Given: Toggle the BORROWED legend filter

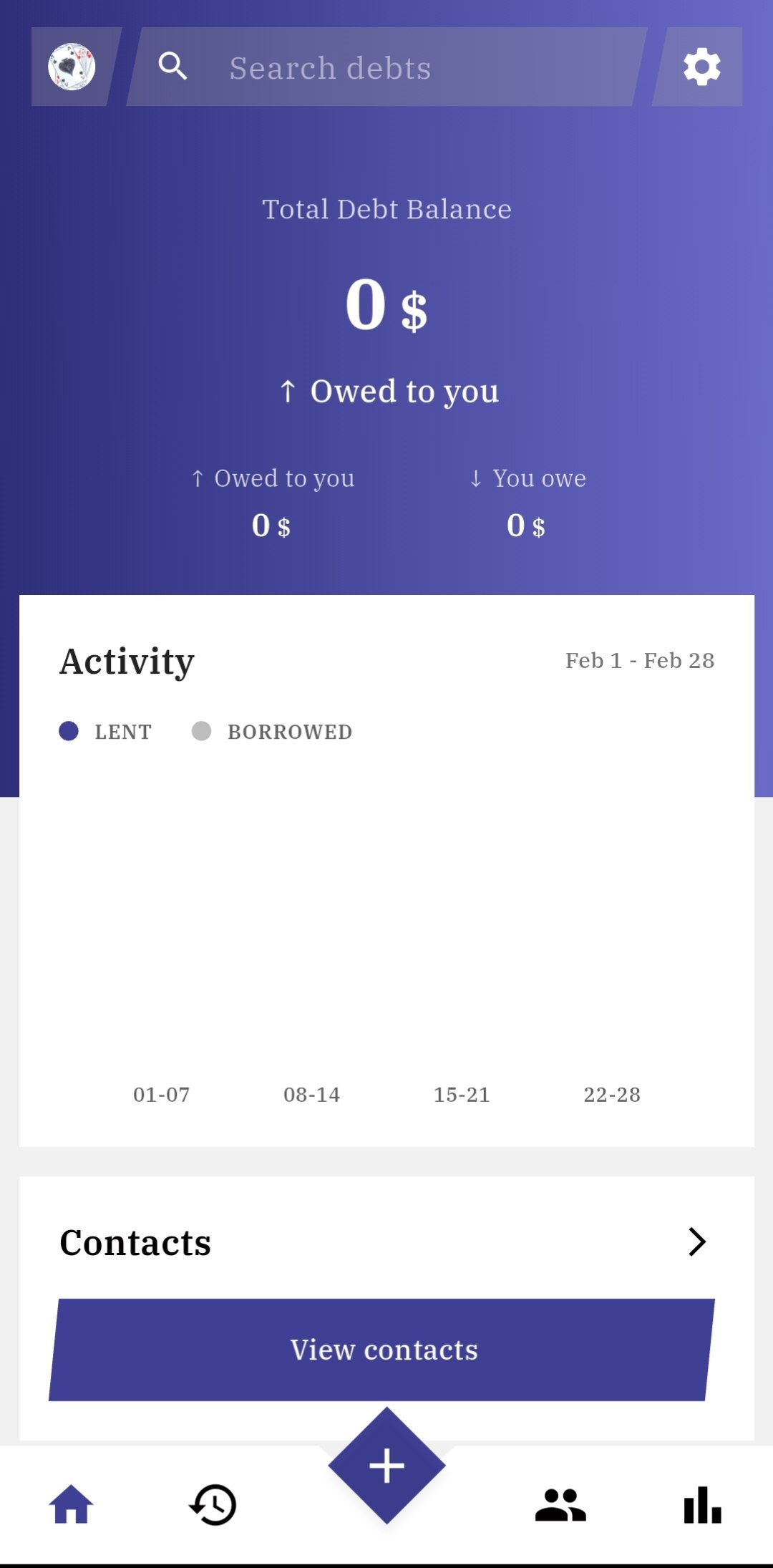Looking at the screenshot, I should pyautogui.click(x=272, y=732).
